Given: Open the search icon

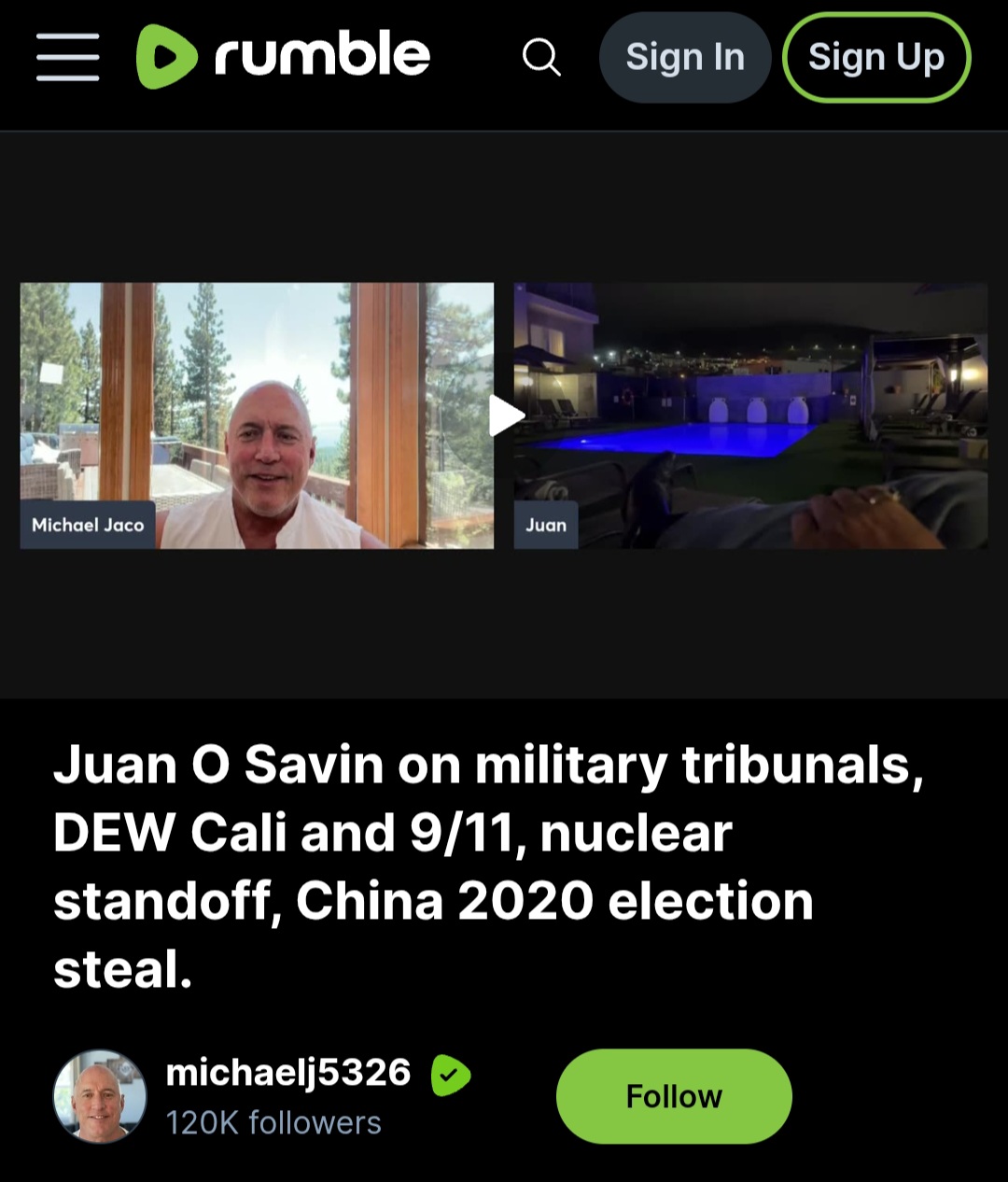Looking at the screenshot, I should pyautogui.click(x=541, y=57).
